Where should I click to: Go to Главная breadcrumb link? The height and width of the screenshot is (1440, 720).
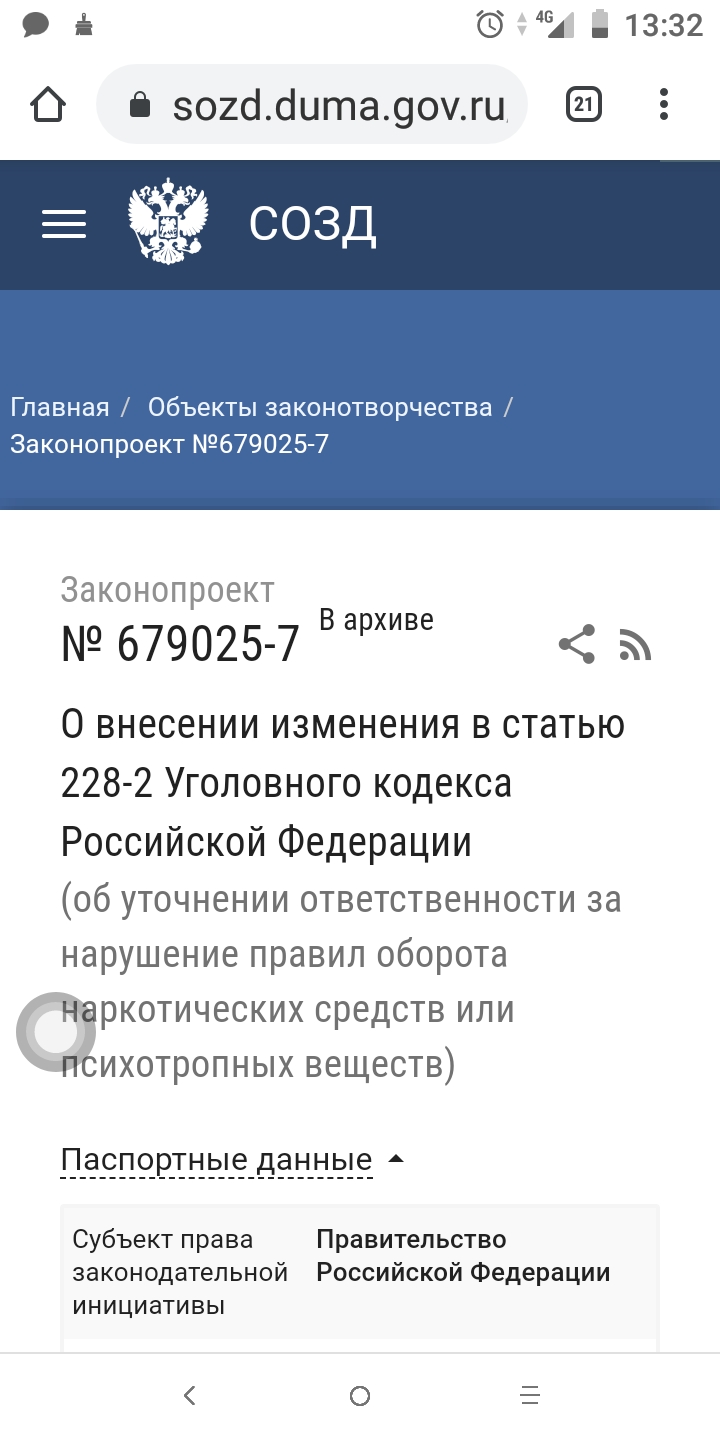tap(60, 407)
